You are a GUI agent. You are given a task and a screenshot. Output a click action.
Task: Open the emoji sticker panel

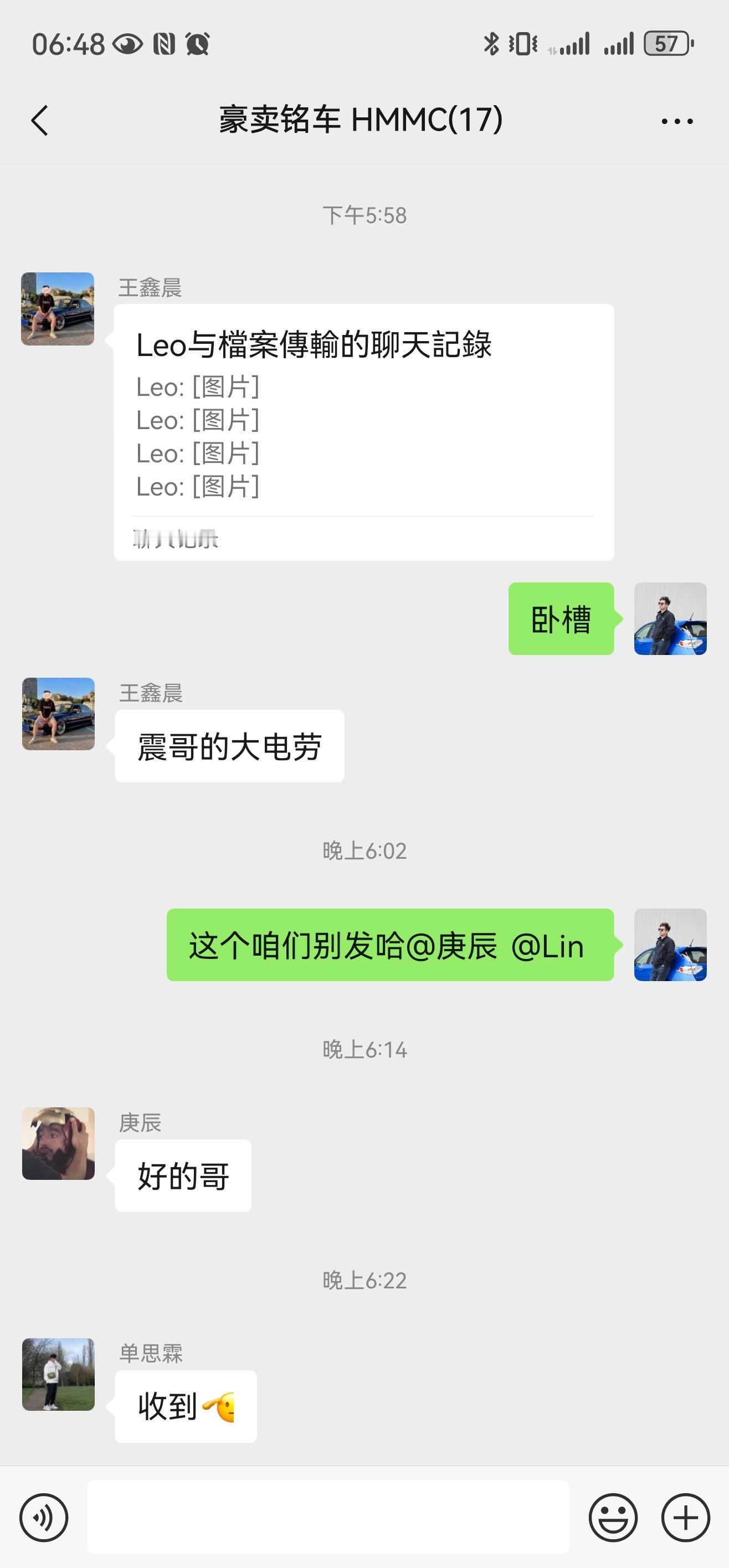(x=613, y=1518)
